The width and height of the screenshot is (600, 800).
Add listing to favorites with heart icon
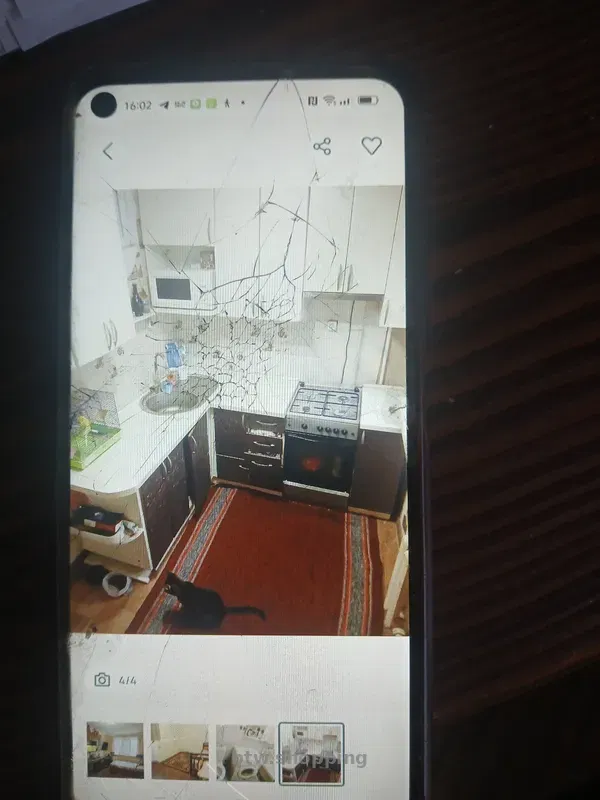(371, 146)
